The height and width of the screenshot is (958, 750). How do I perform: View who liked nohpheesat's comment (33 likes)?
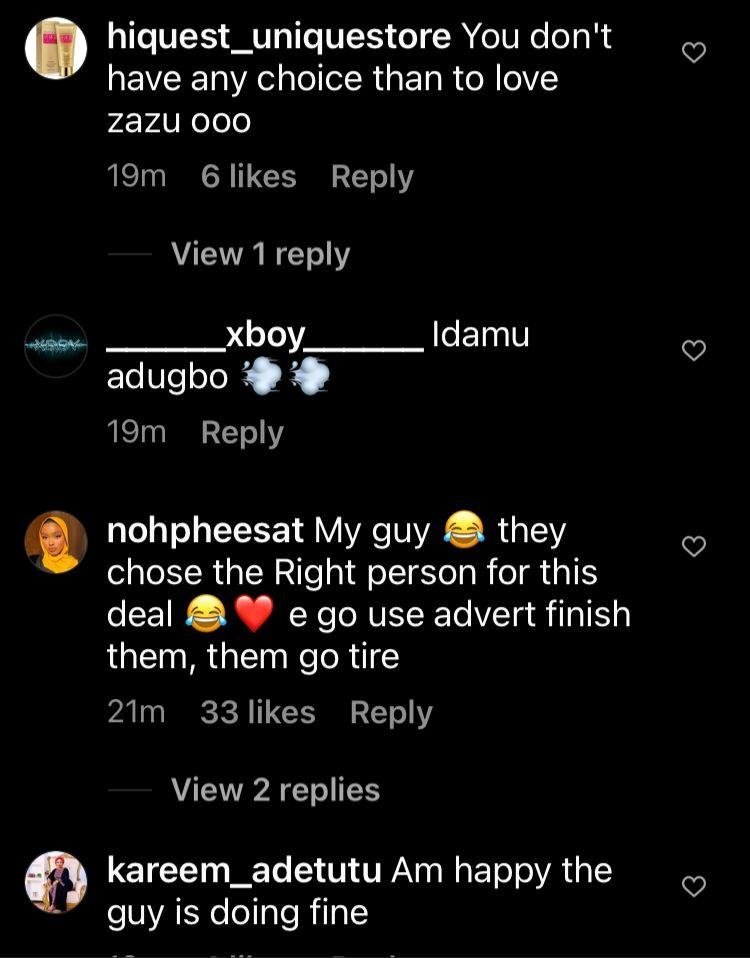(257, 713)
